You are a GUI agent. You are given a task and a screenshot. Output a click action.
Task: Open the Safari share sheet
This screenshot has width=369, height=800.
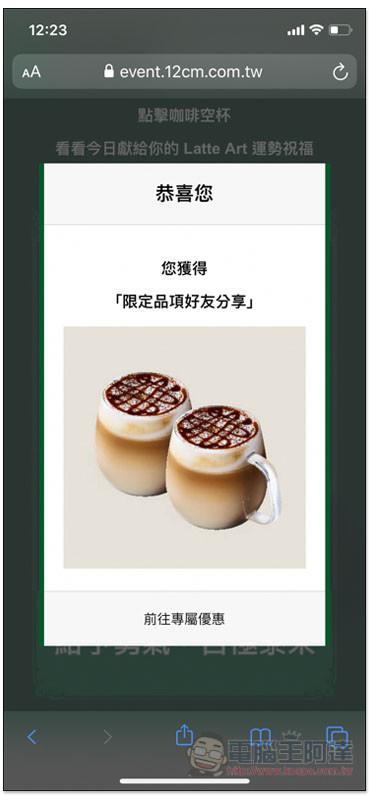(184, 735)
